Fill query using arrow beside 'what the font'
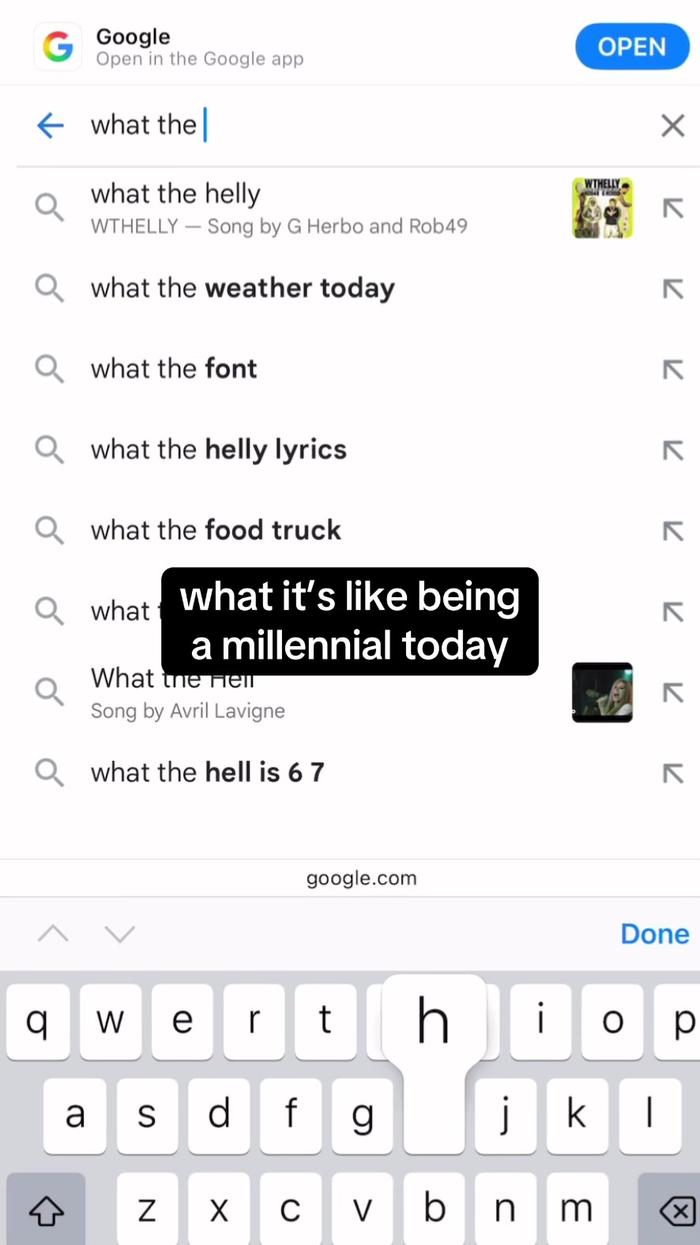This screenshot has height=1245, width=700. pos(673,369)
